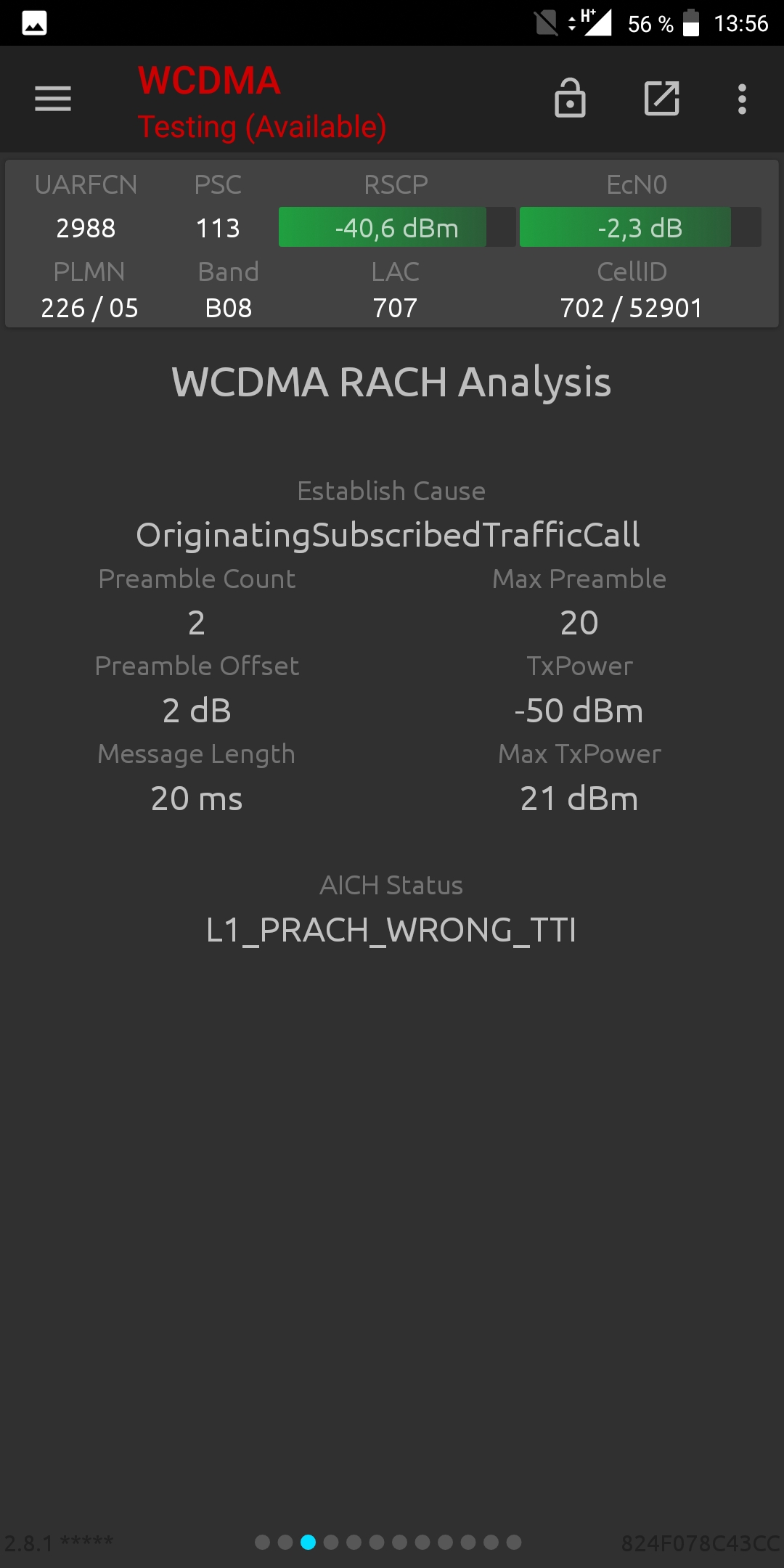
Task: Open the cell info card showing UARFCN 2988
Action: click(x=392, y=244)
